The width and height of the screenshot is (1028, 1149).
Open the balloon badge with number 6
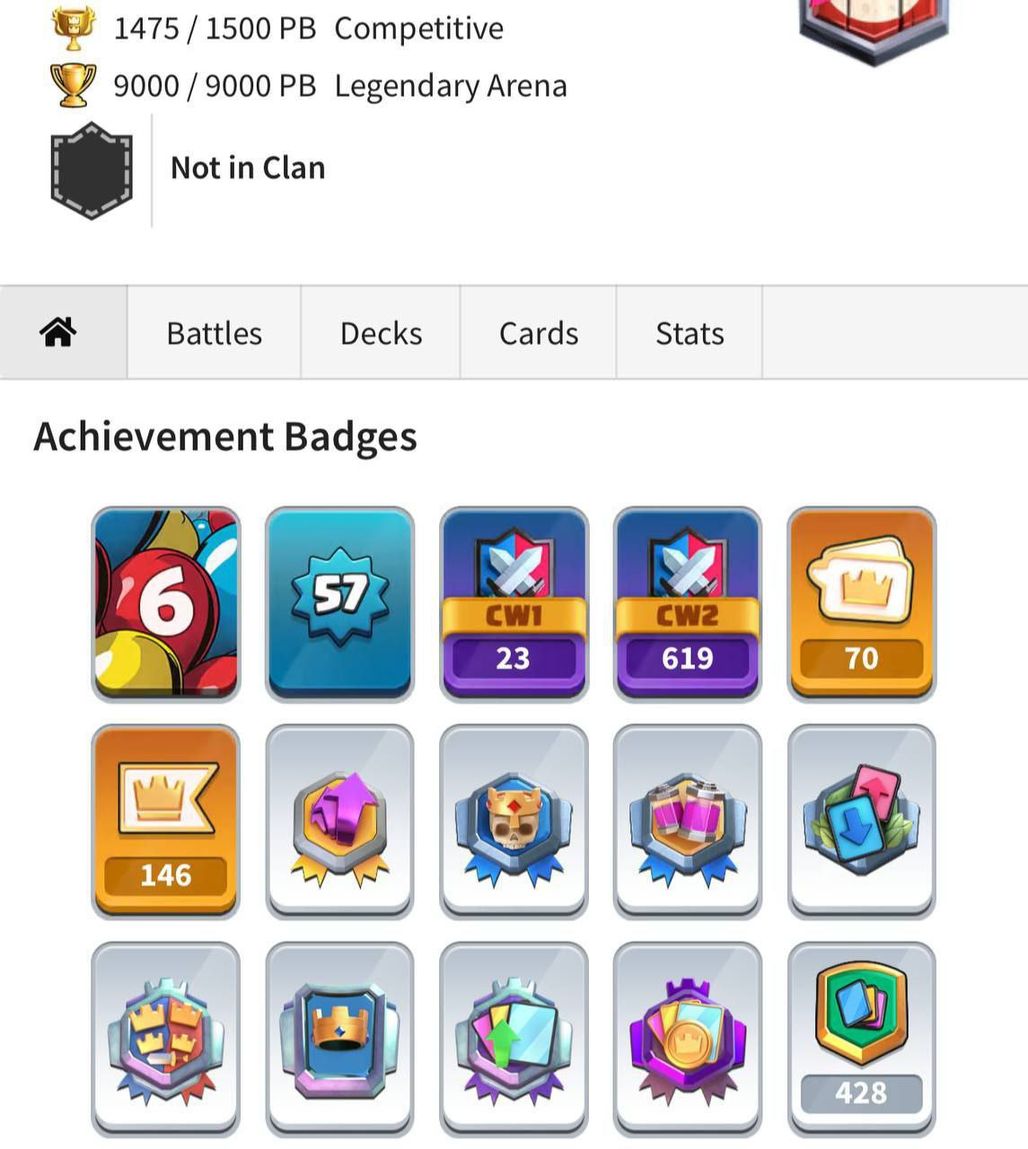pyautogui.click(x=166, y=603)
